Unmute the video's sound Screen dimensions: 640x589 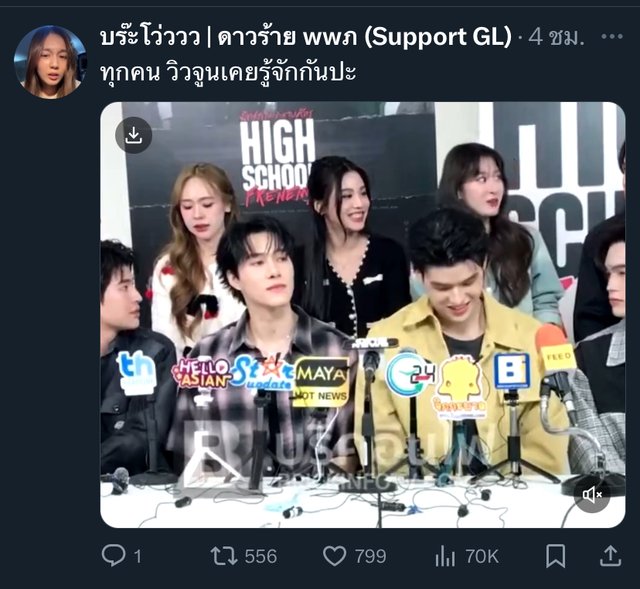click(592, 493)
